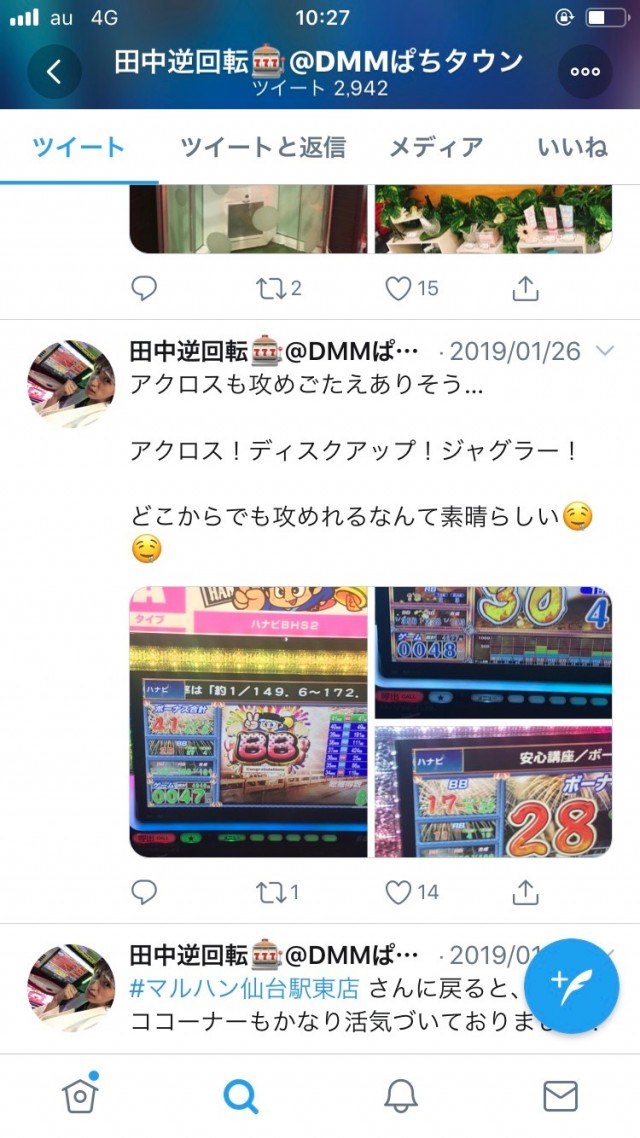Compose a new tweet
The image size is (640, 1138).
coord(571,985)
